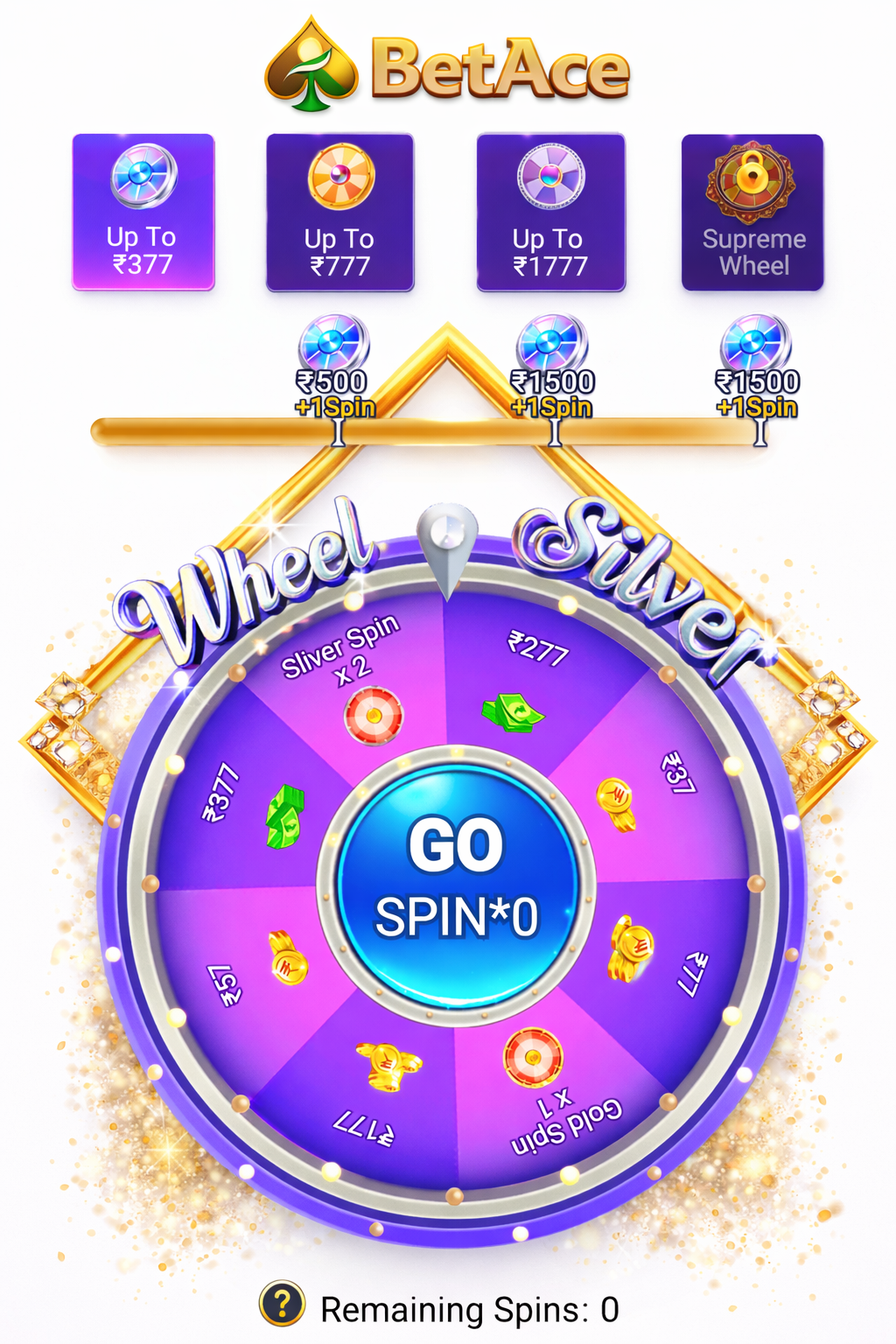Switch to the Up To ₹777 wheel
The height and width of the screenshot is (1344, 896).
click(339, 213)
